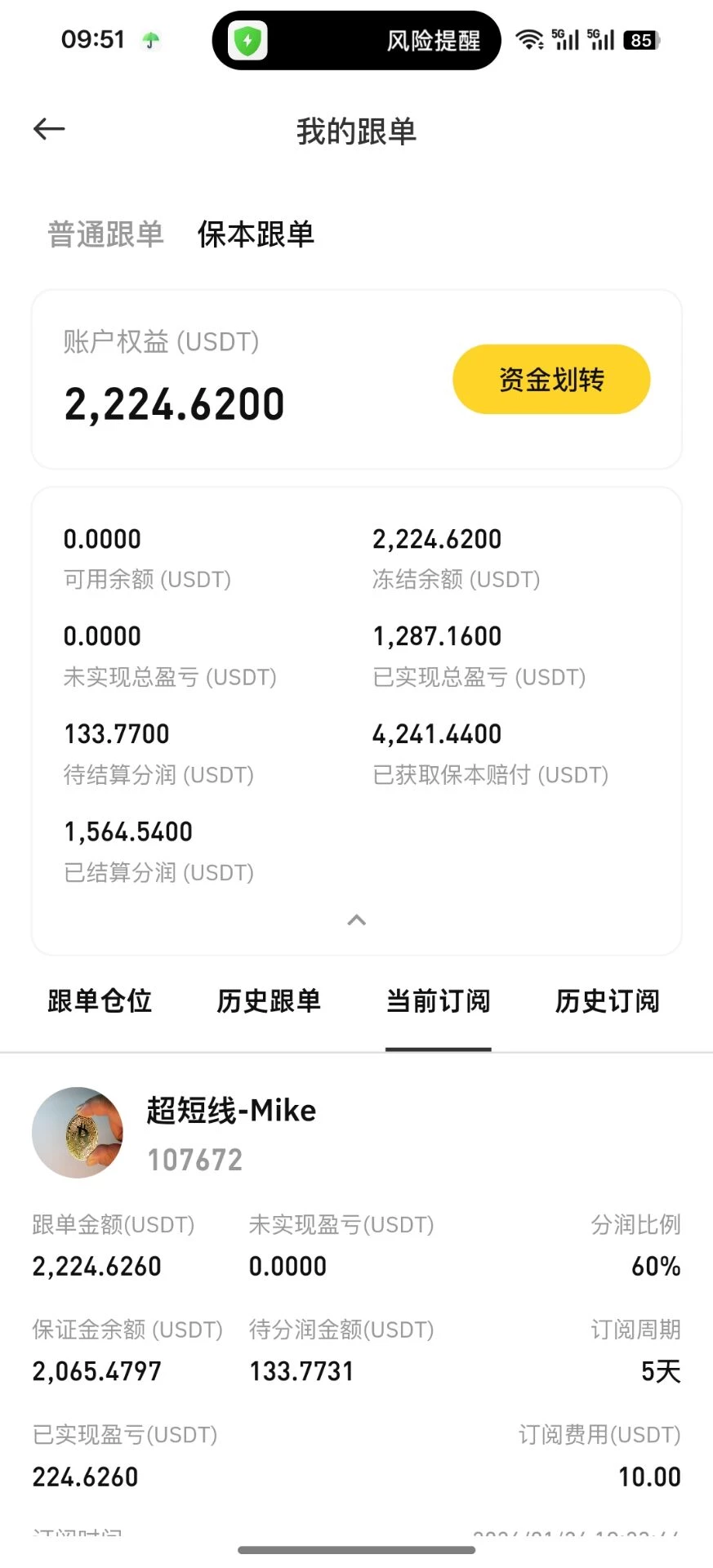Open the 风险提醒 pill in status bar
713x1568 pixels.
357,41
